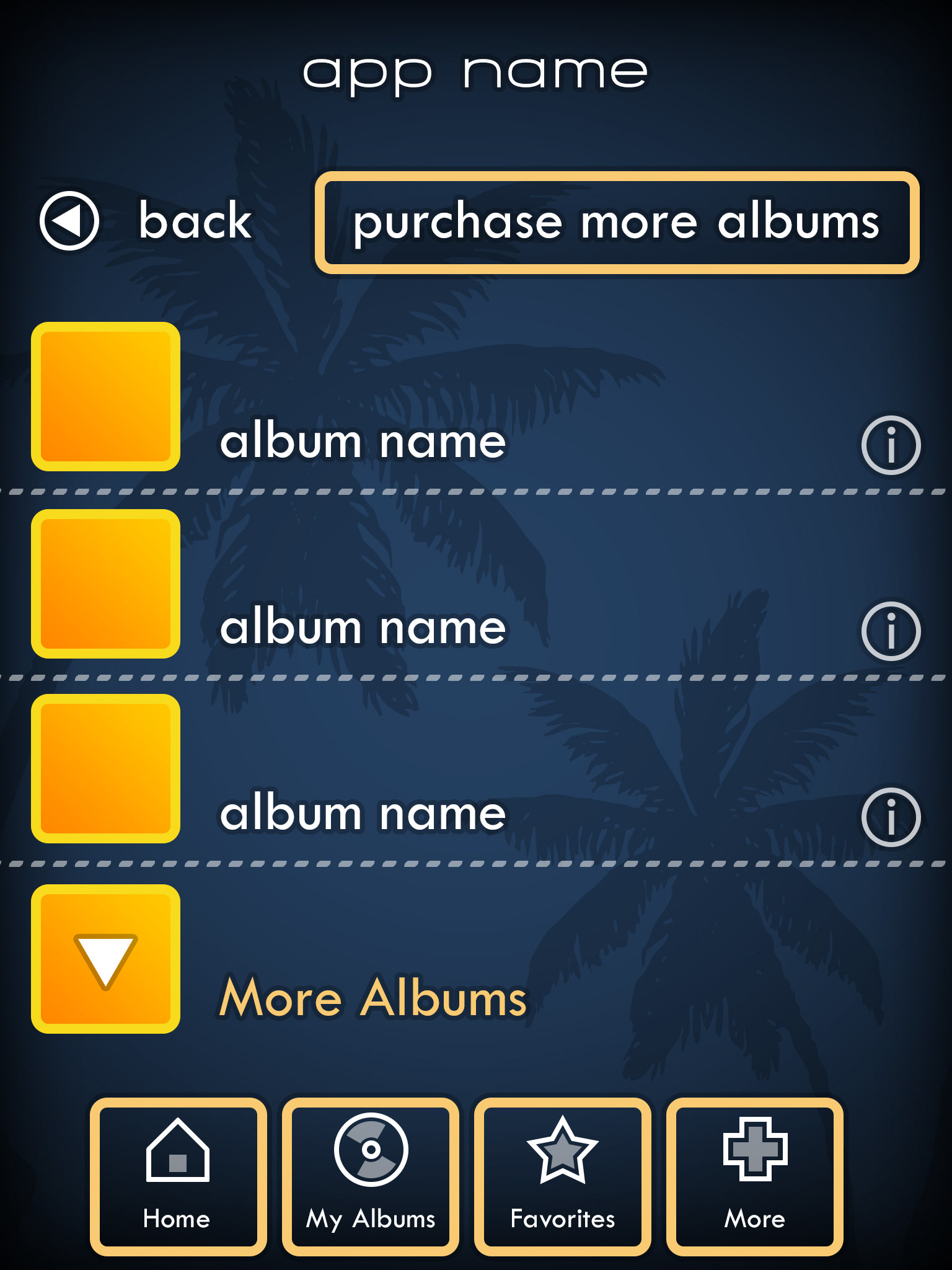This screenshot has width=952, height=1270.
Task: Show info for the third album
Action: (891, 817)
